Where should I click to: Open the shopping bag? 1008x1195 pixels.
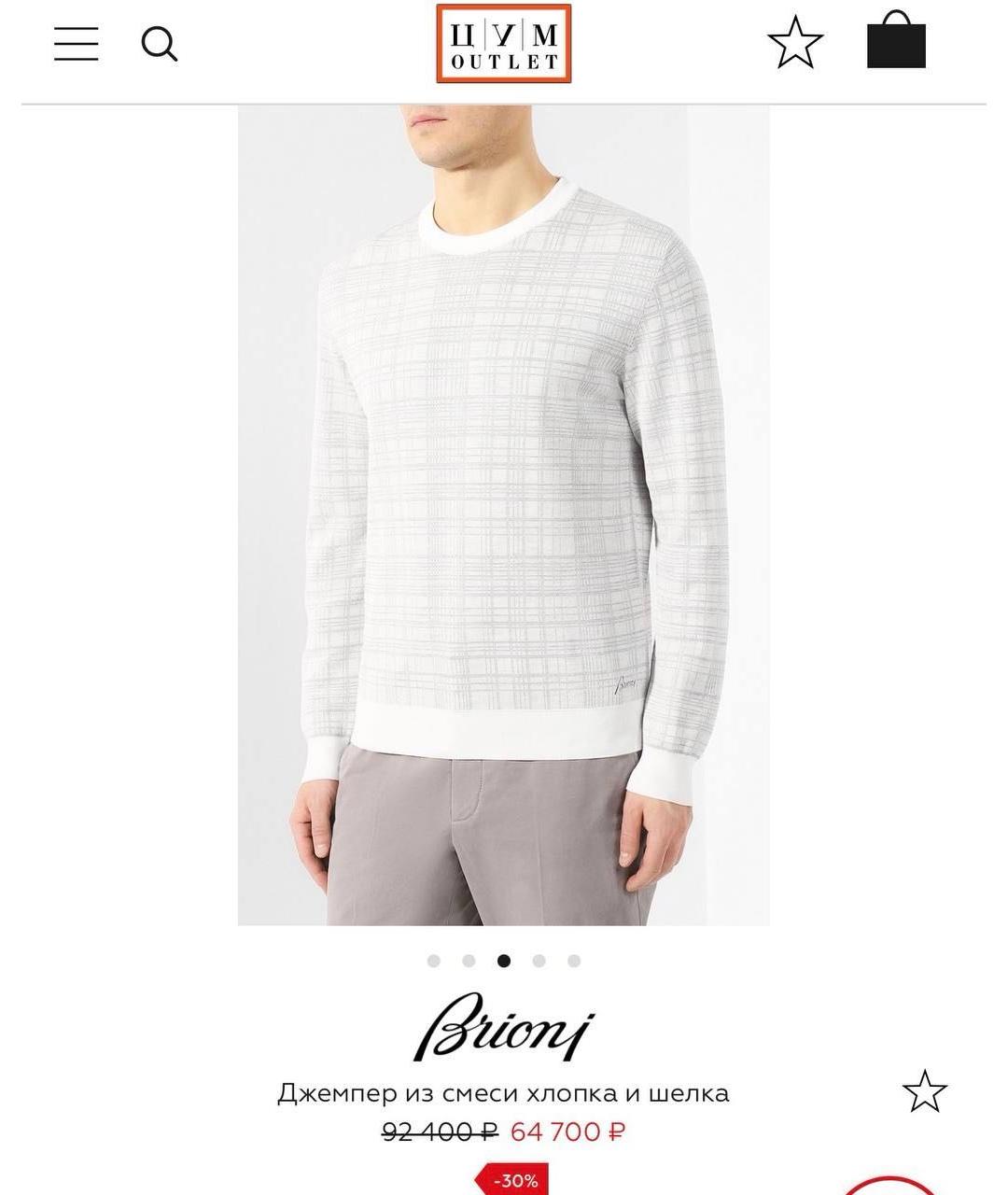coord(896,41)
